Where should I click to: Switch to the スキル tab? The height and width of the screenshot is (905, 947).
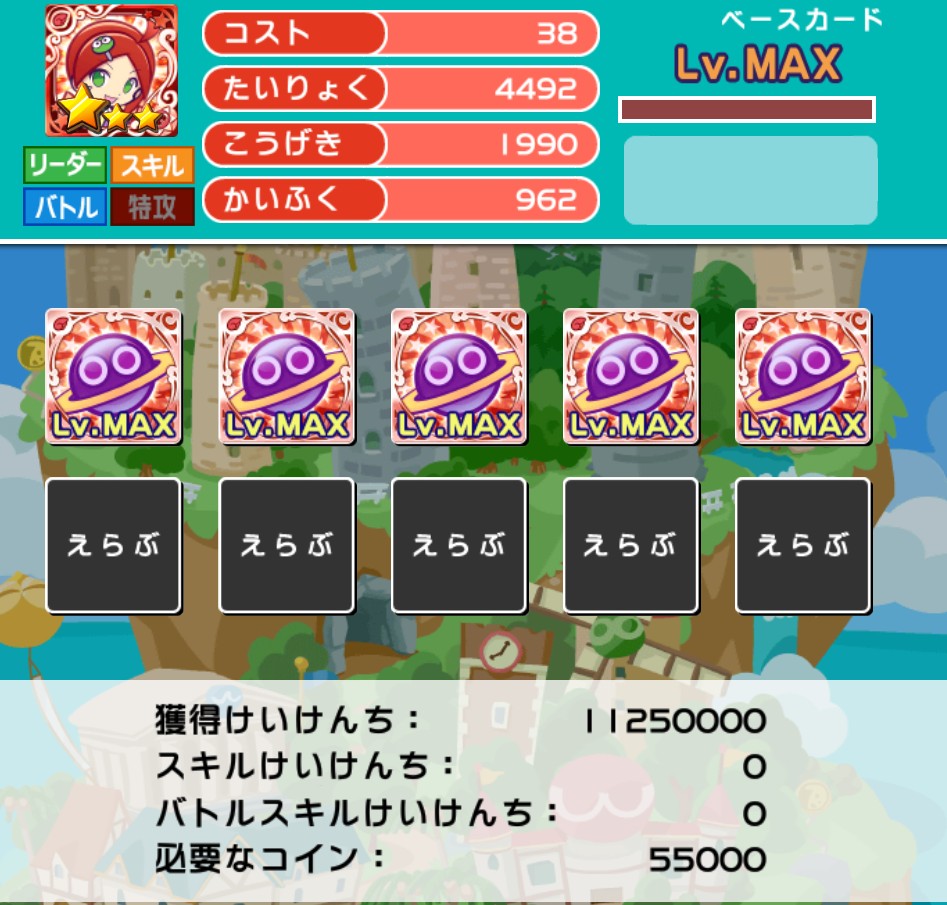point(152,164)
